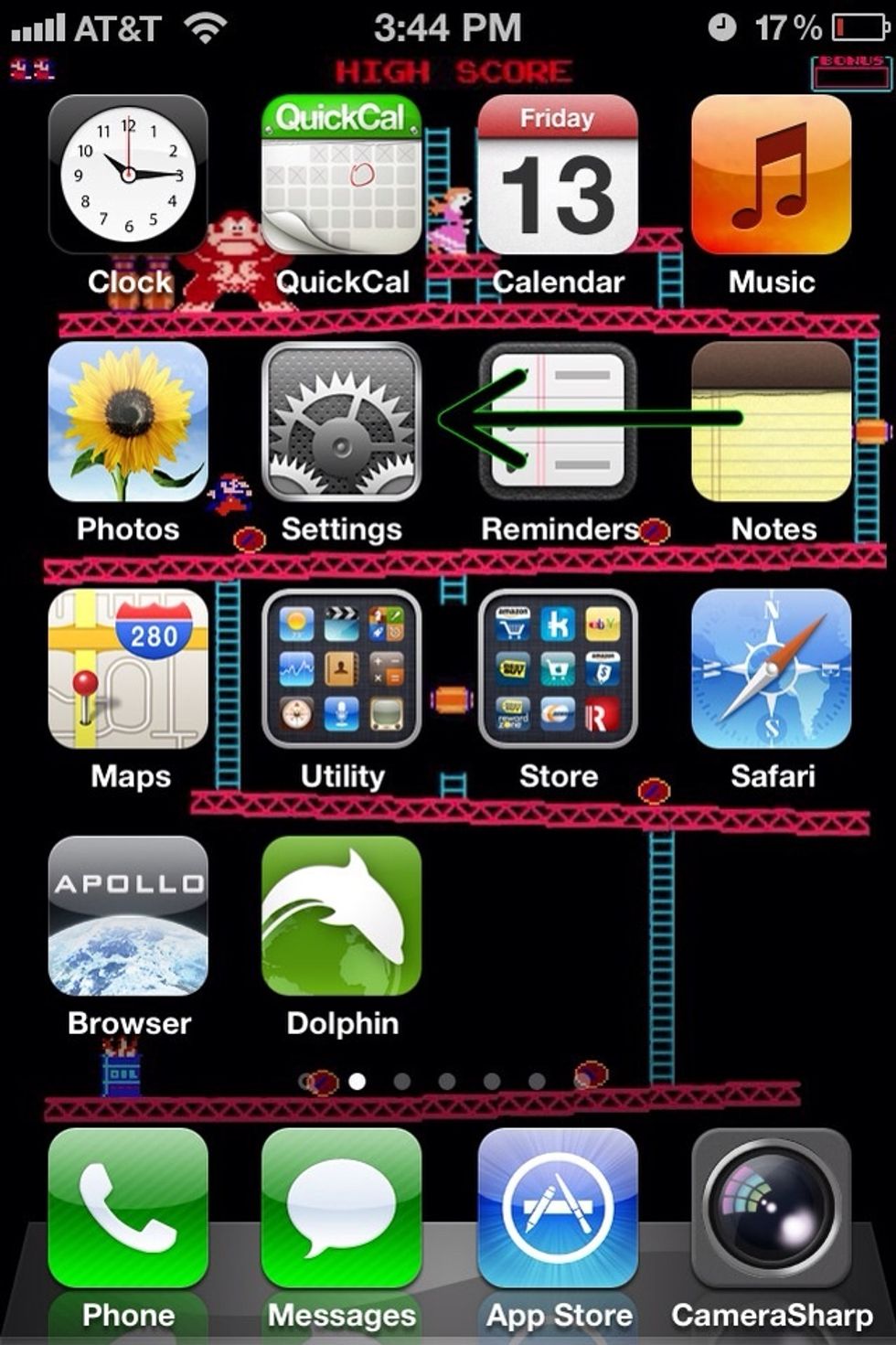This screenshot has height=1345, width=896.
Task: Open Safari
Action: 772,672
